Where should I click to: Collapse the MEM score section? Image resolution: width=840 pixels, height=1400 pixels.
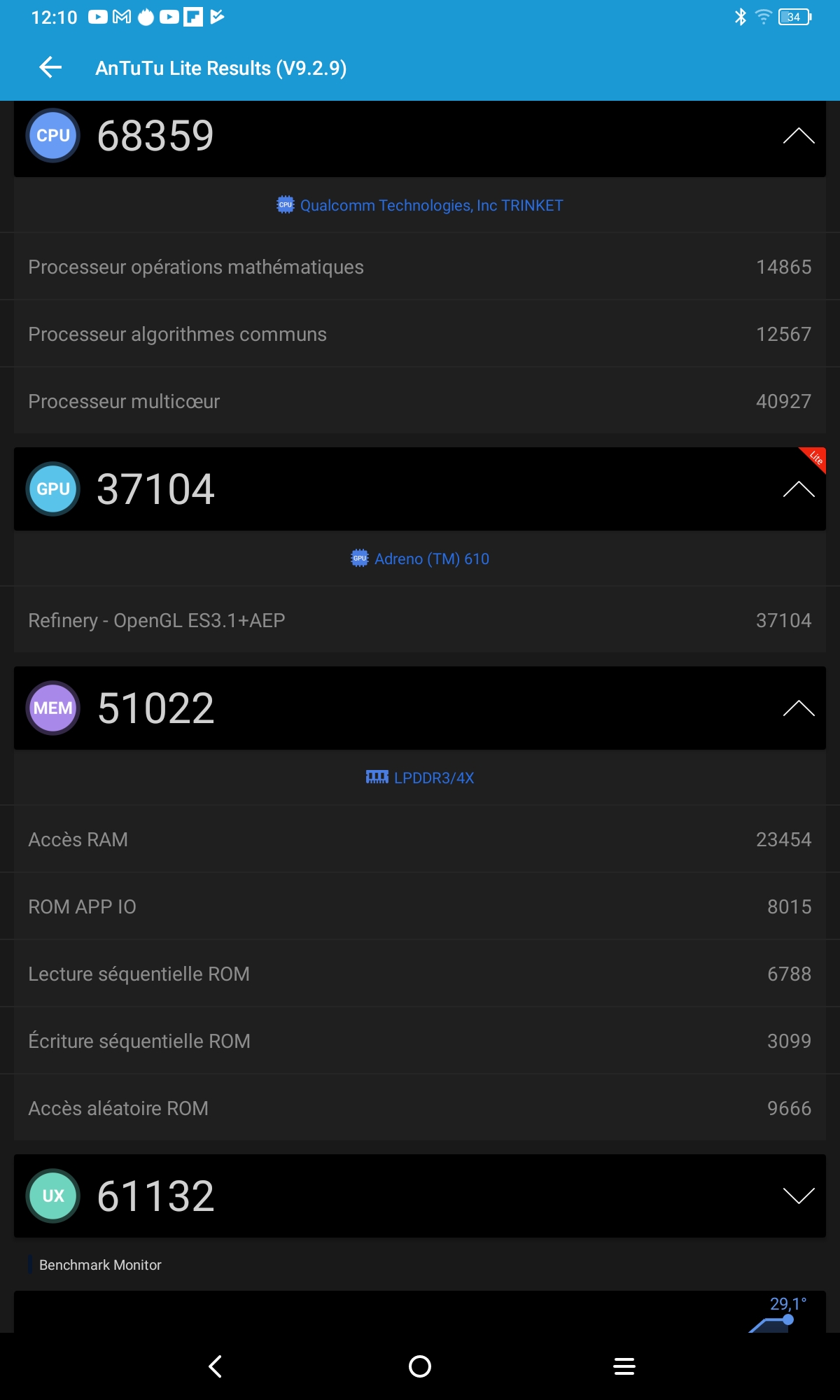click(x=798, y=708)
